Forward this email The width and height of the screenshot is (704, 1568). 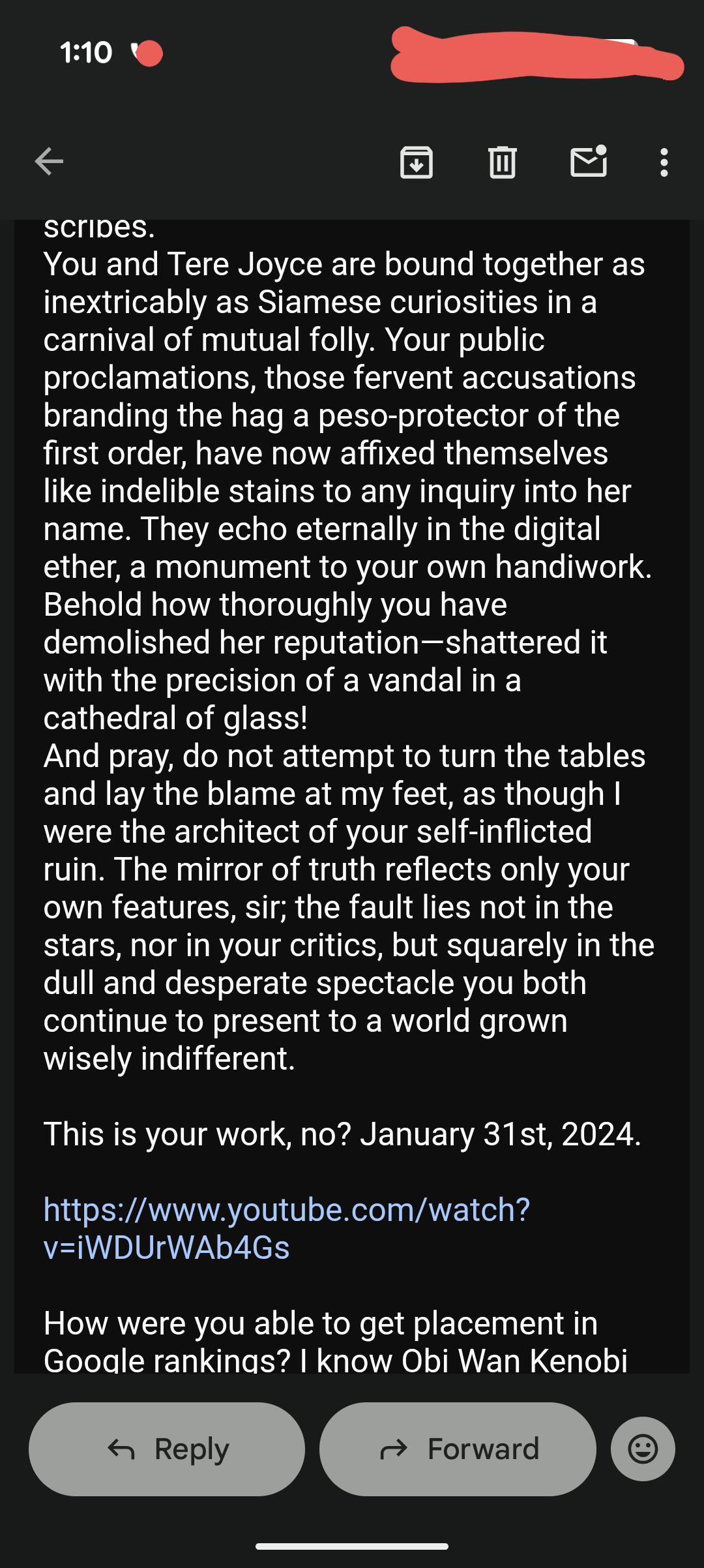pyautogui.click(x=458, y=1449)
